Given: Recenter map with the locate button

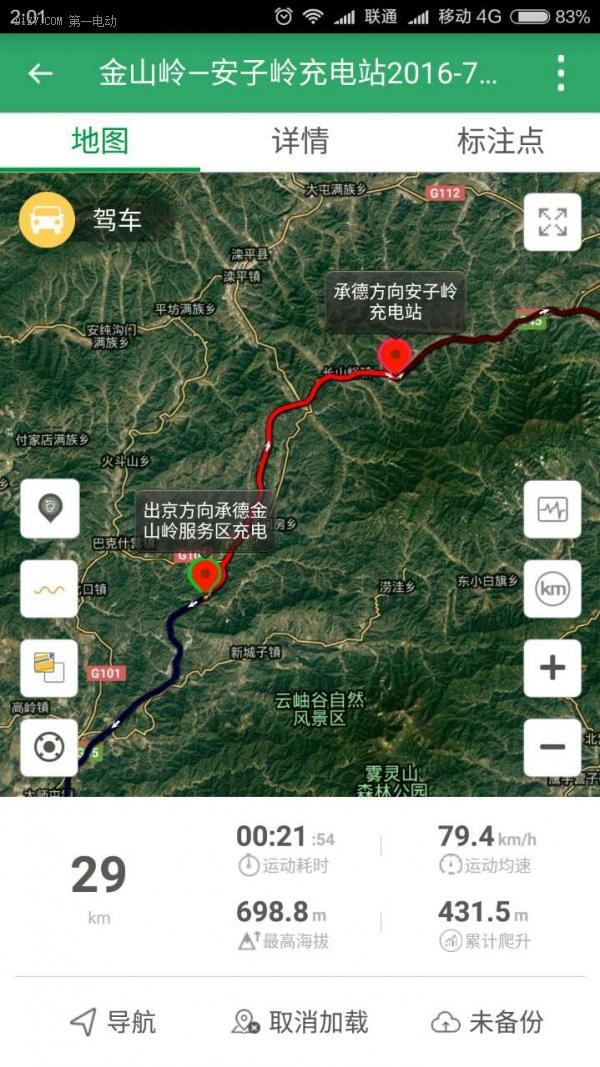Looking at the screenshot, I should [50, 748].
